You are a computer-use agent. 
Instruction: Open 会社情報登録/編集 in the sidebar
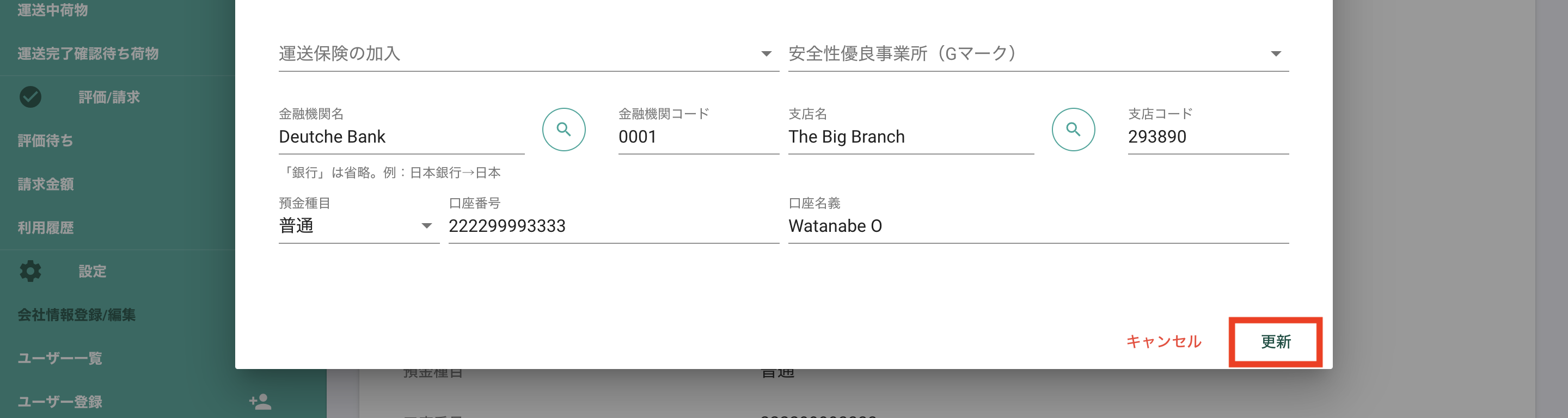point(77,315)
